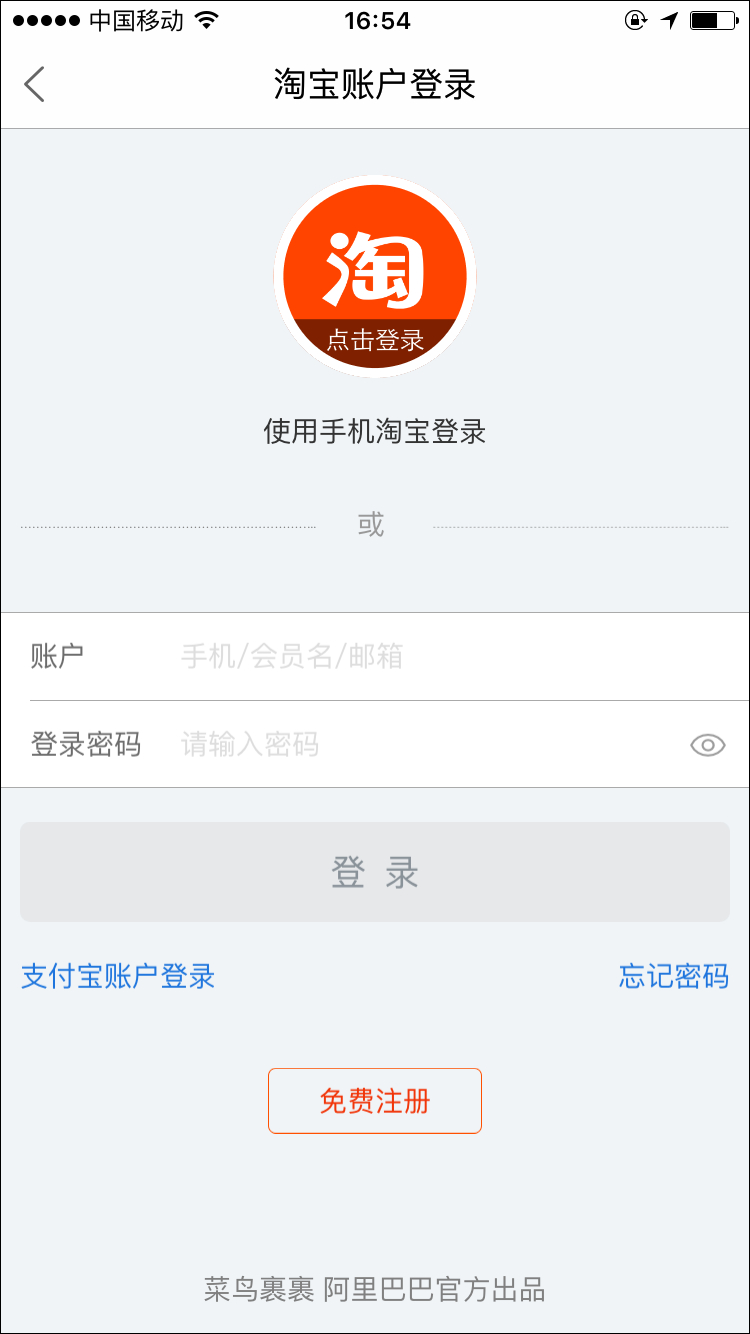750x1334 pixels.
Task: Click the back arrow to leave login
Action: (x=35, y=86)
